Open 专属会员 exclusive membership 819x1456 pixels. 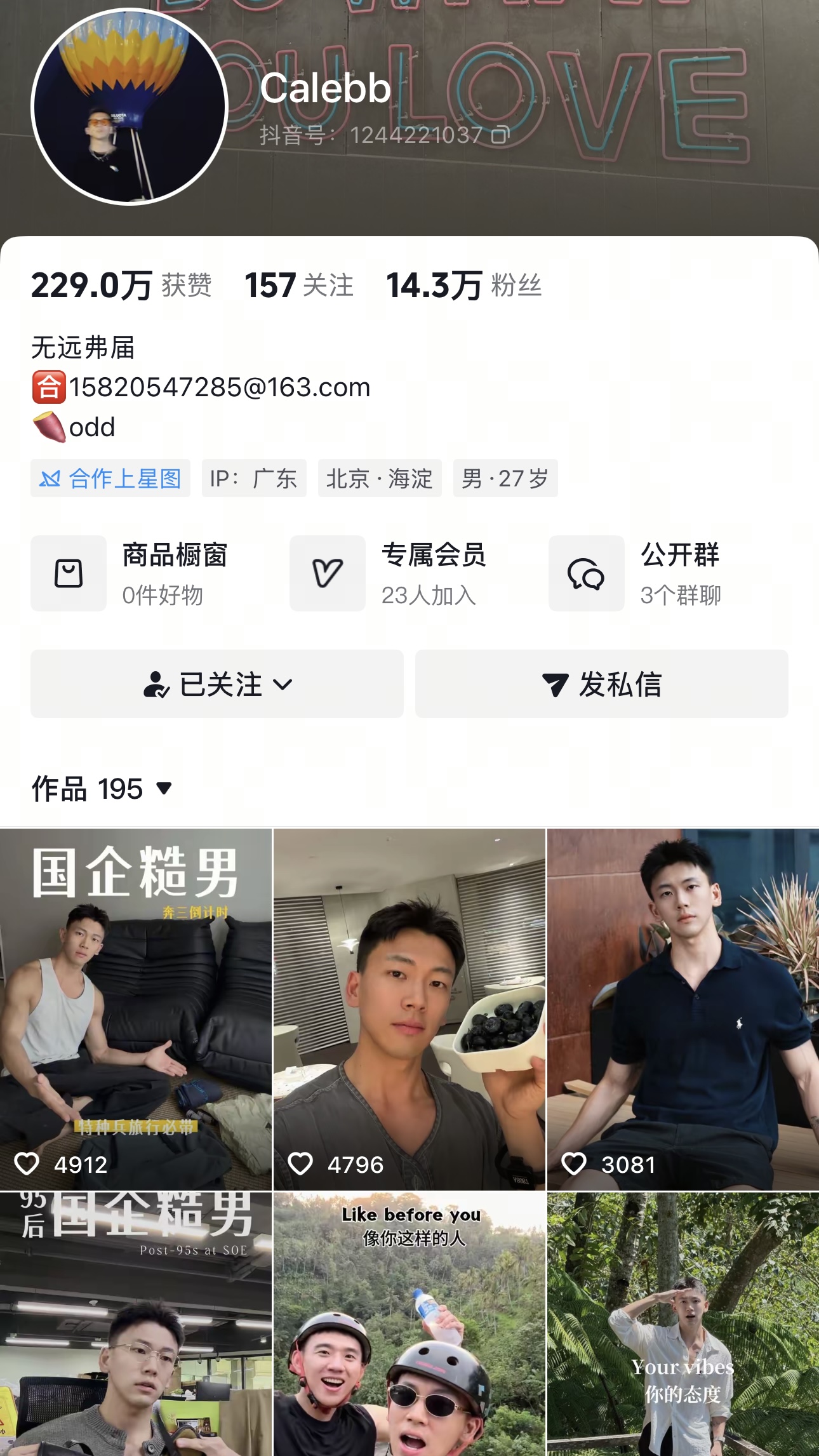coord(400,573)
